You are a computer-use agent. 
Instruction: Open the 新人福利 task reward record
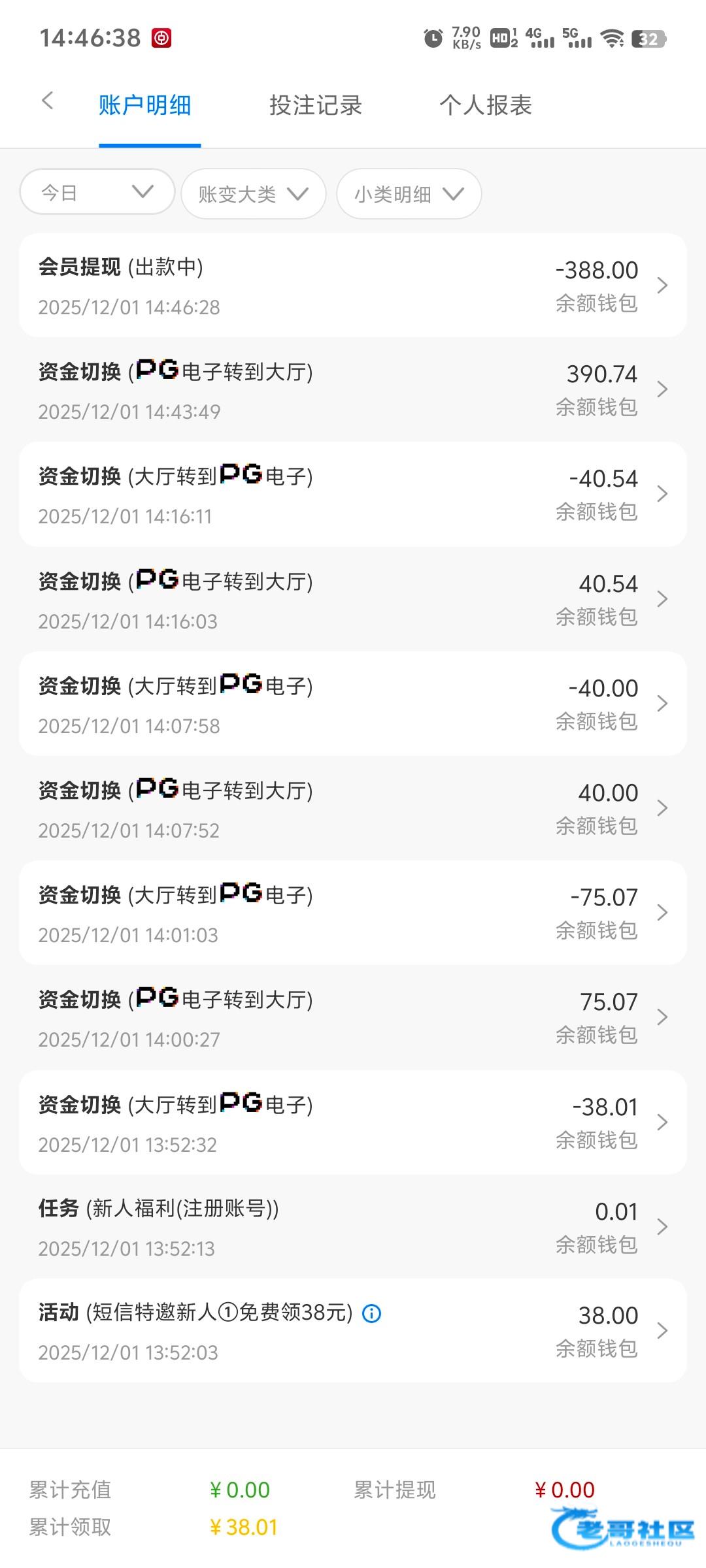click(x=353, y=1226)
